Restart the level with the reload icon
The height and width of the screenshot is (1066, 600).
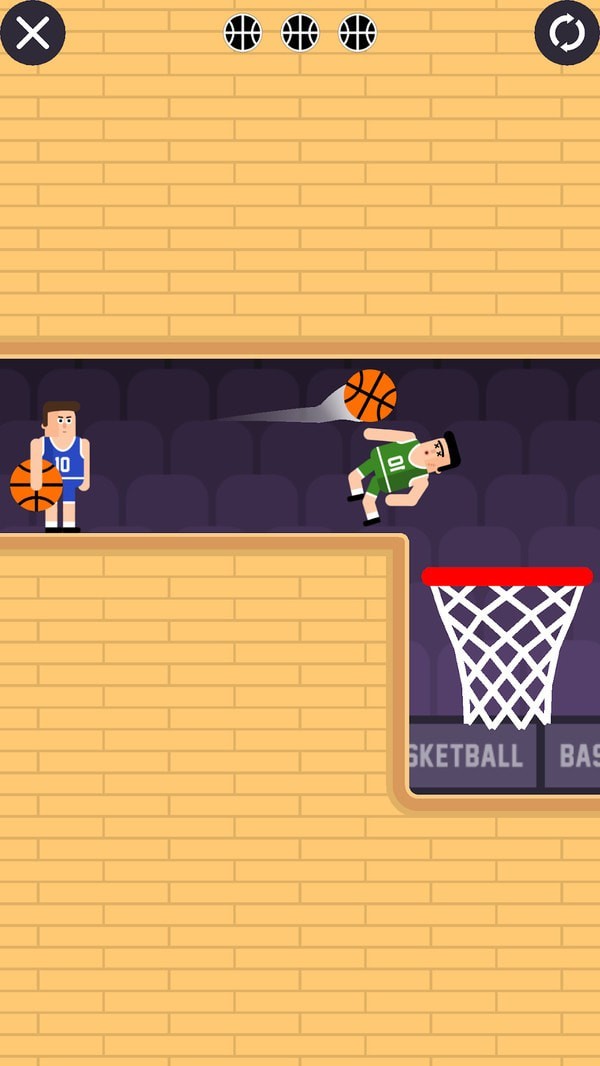567,33
